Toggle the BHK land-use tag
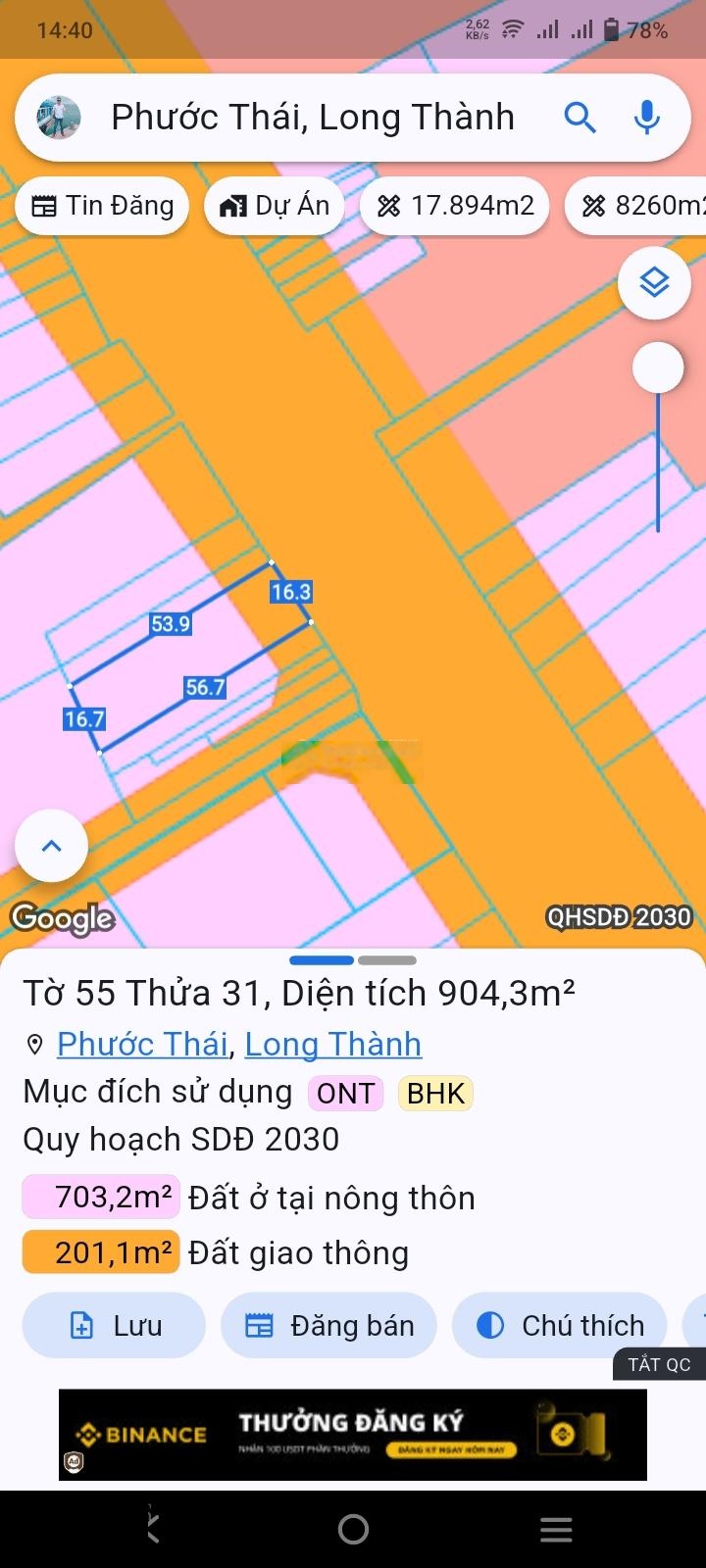Viewport: 706px width, 1568px height. coord(434,1094)
